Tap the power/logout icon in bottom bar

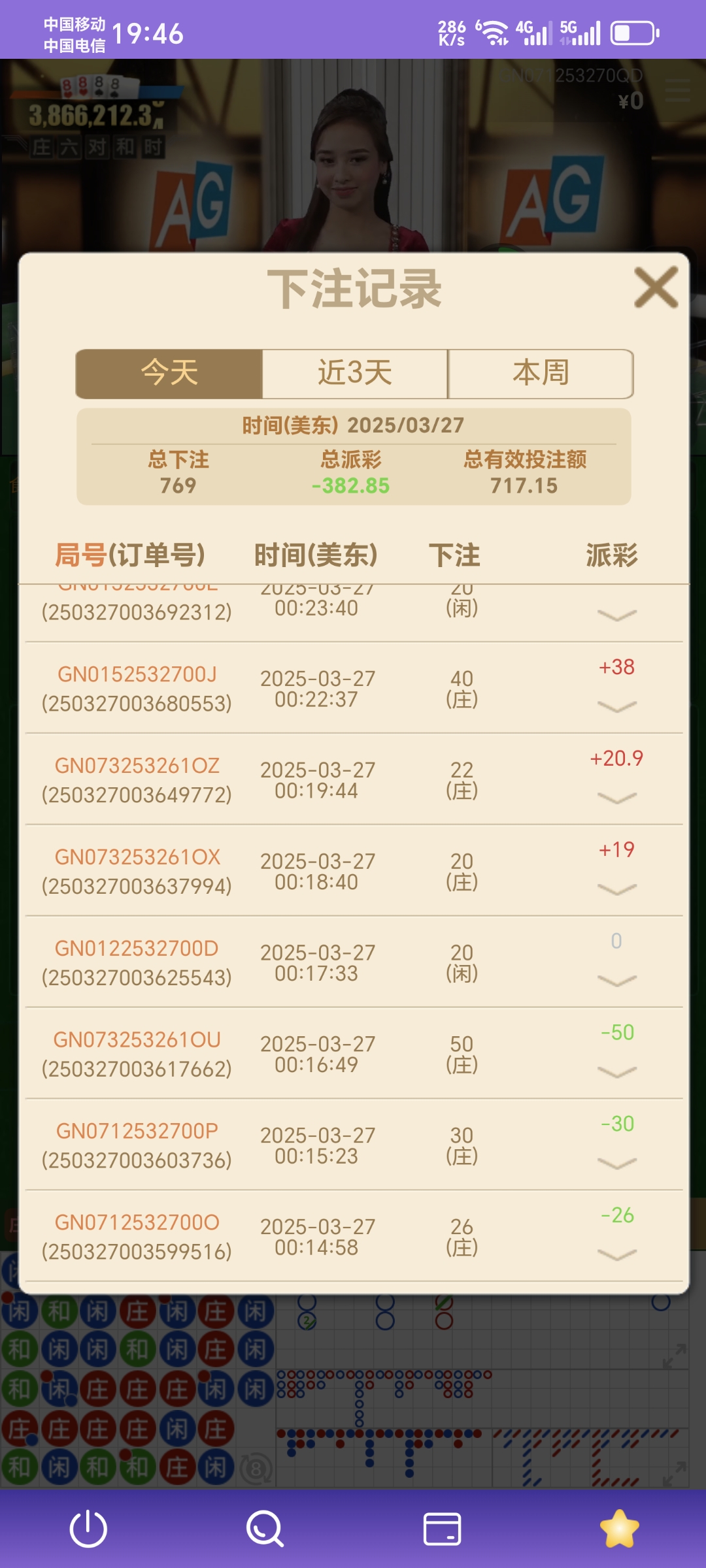pos(88,1529)
